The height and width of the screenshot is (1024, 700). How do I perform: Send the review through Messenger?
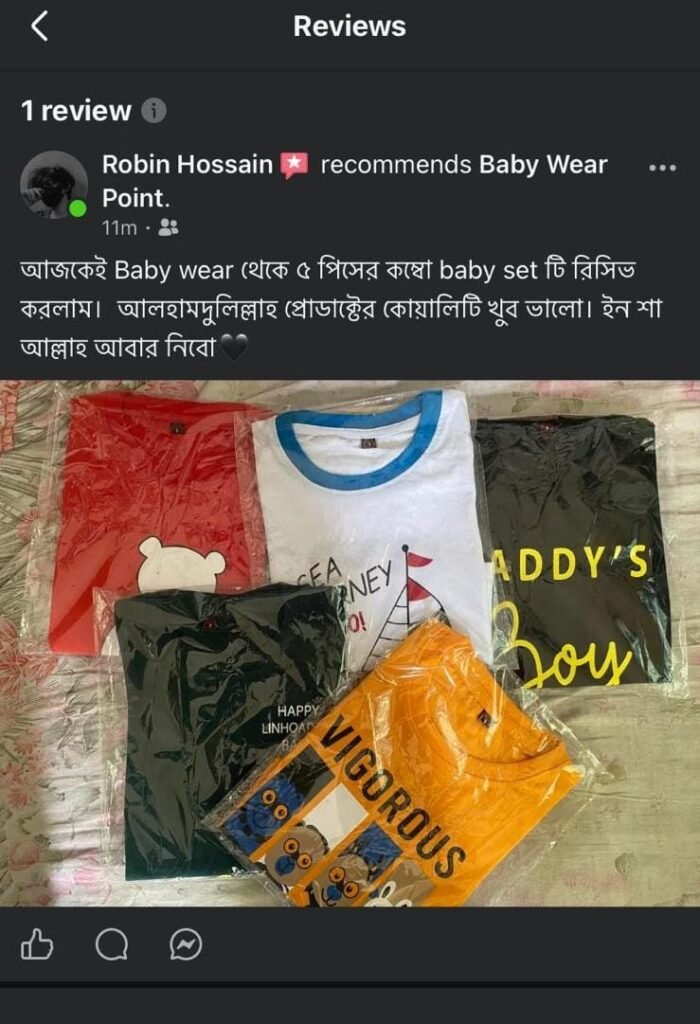(x=186, y=944)
